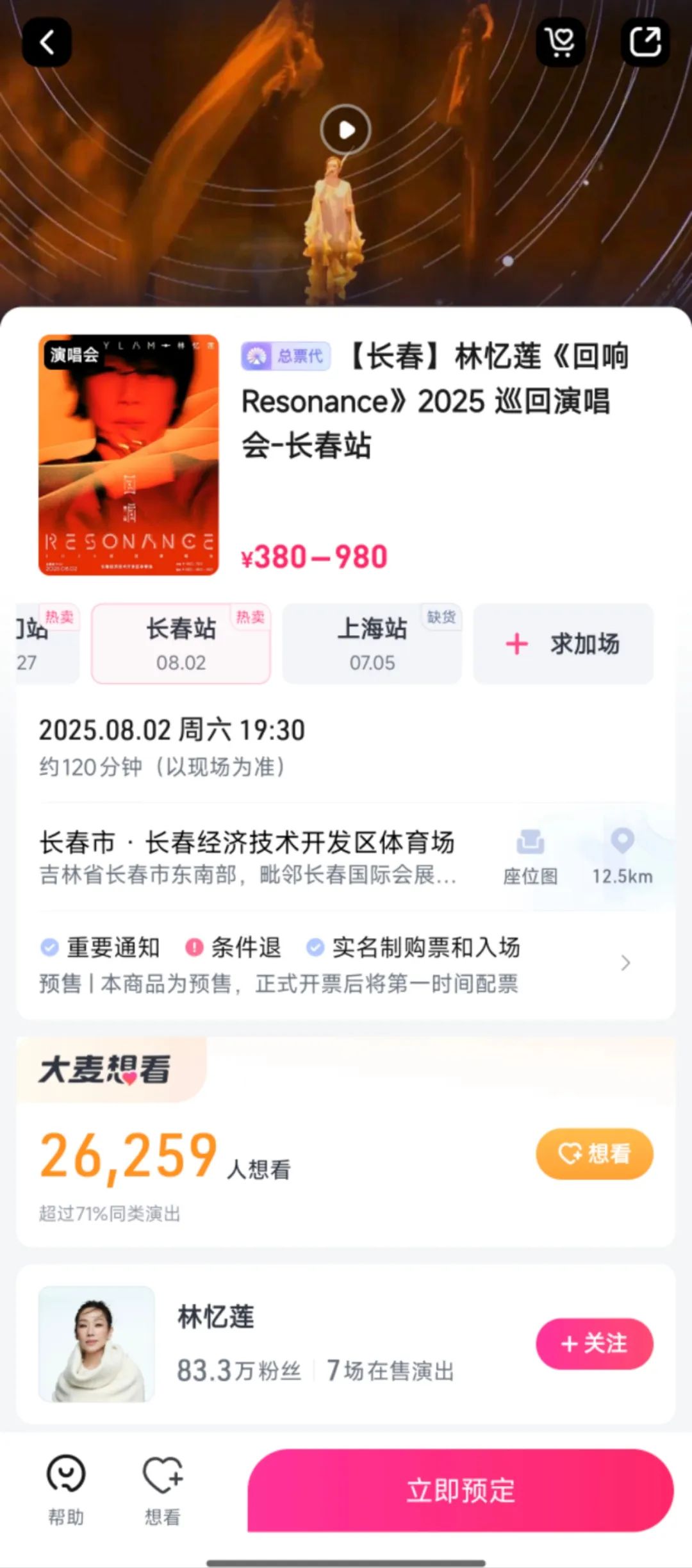The image size is (692, 1568).
Task: Tap 立即预定 to book tickets
Action: tap(460, 1490)
